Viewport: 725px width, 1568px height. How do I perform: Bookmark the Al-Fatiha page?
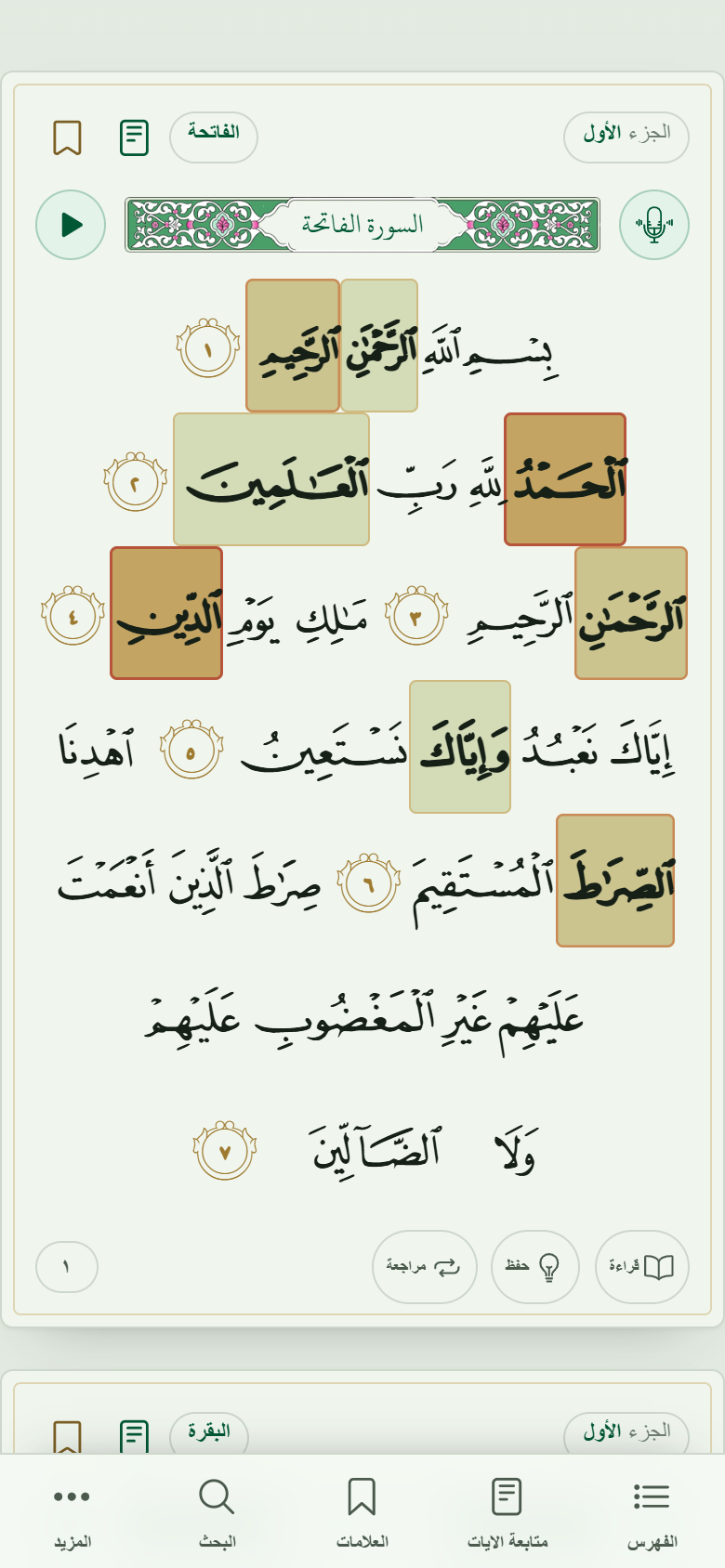coord(67,137)
